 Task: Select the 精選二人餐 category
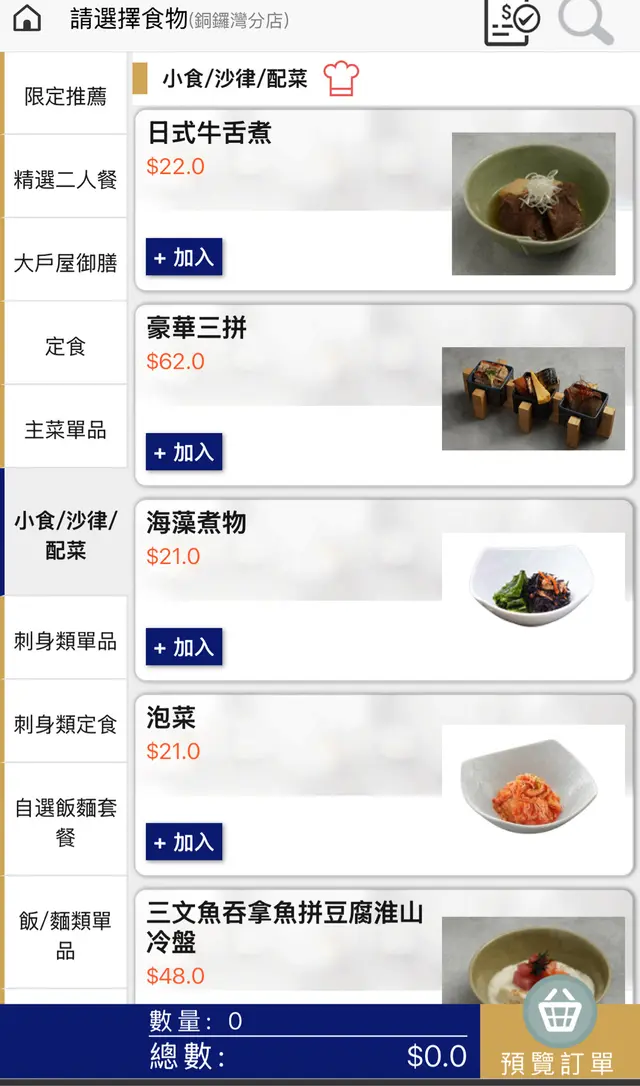pos(66,180)
